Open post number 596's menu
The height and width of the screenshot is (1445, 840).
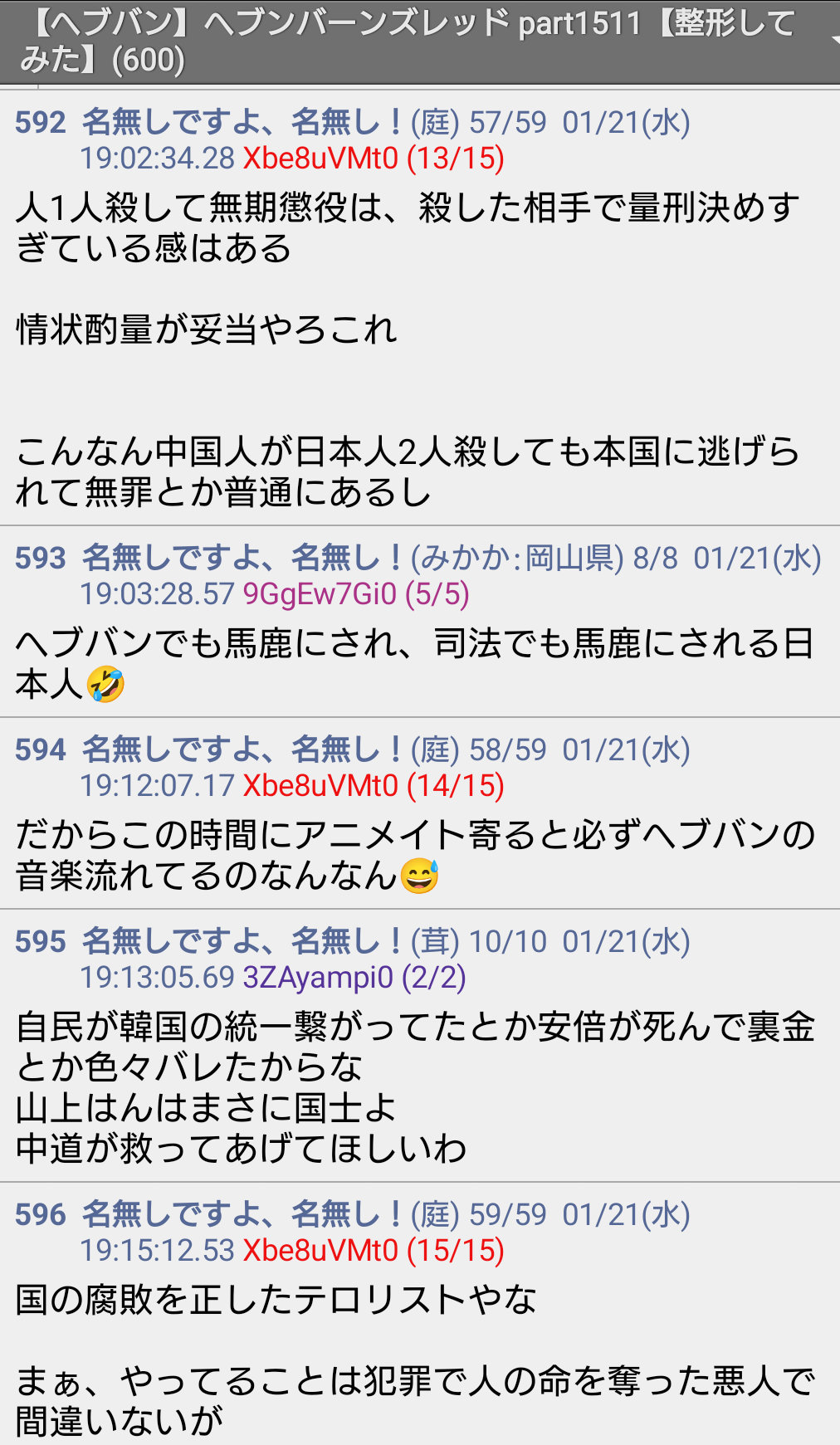(x=40, y=1215)
